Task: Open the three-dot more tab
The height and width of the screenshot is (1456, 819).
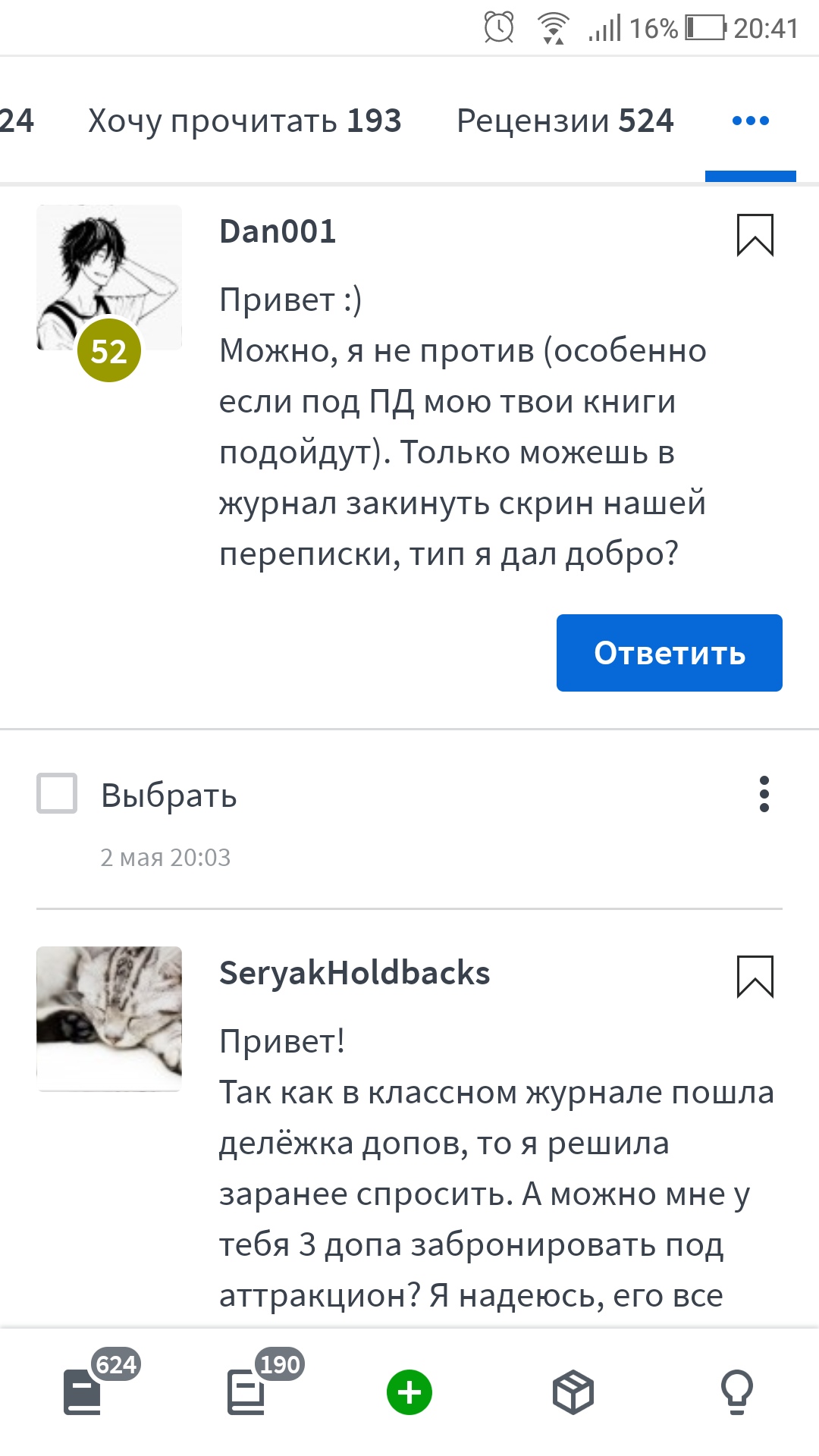Action: coord(751,121)
